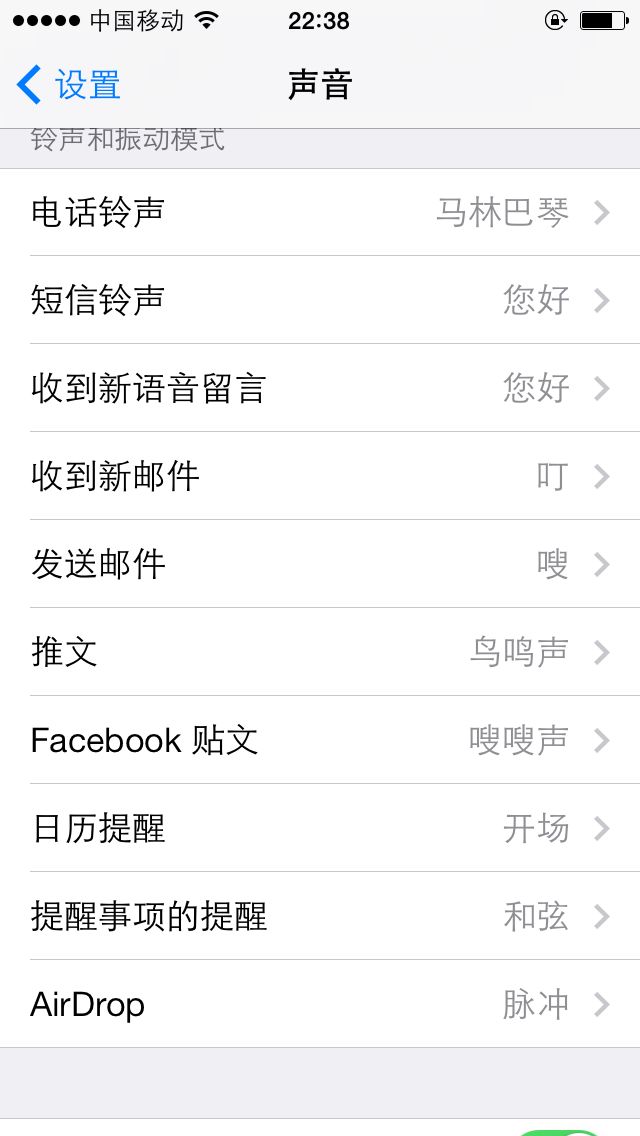Open 发送邮件 sound setting
This screenshot has width=640, height=1136.
click(x=320, y=564)
